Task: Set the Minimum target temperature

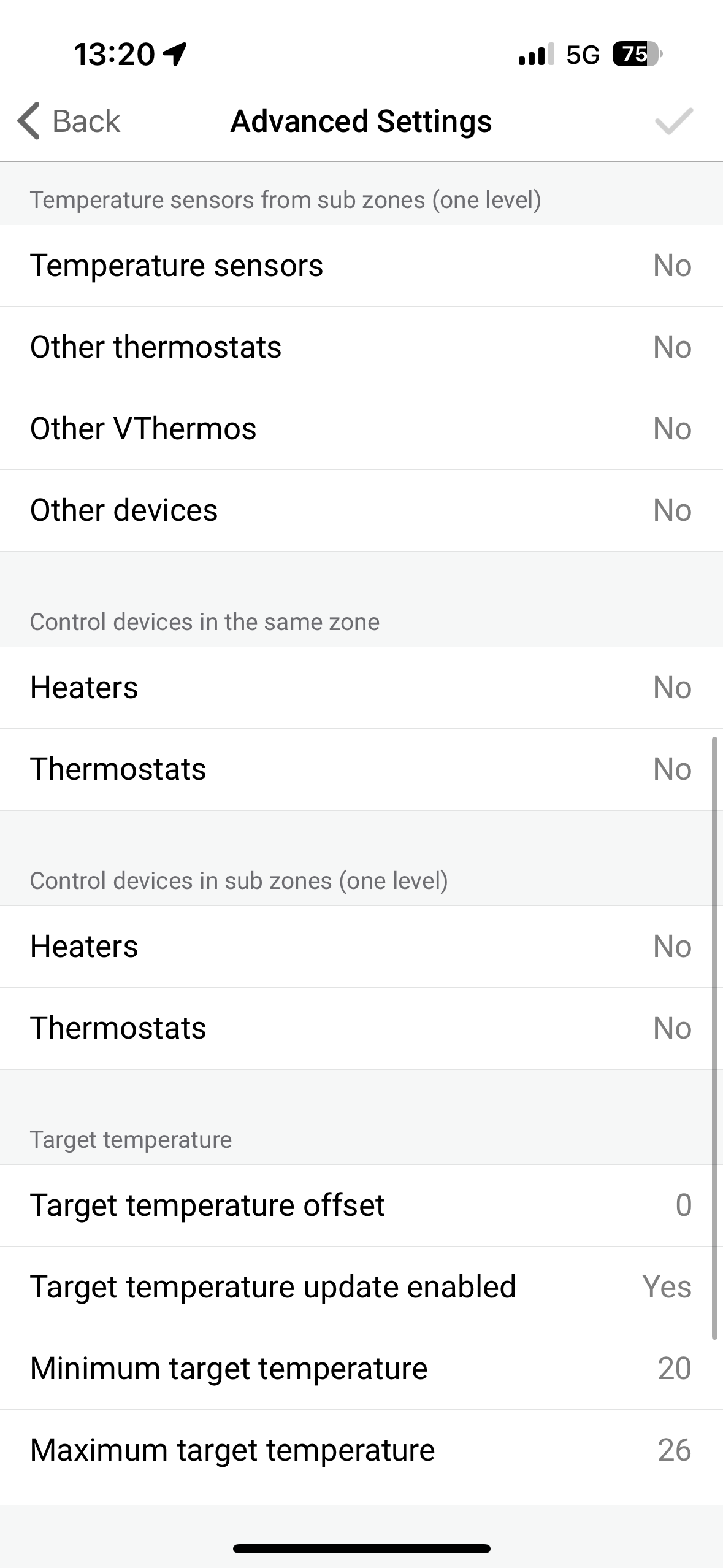Action: click(x=361, y=1369)
